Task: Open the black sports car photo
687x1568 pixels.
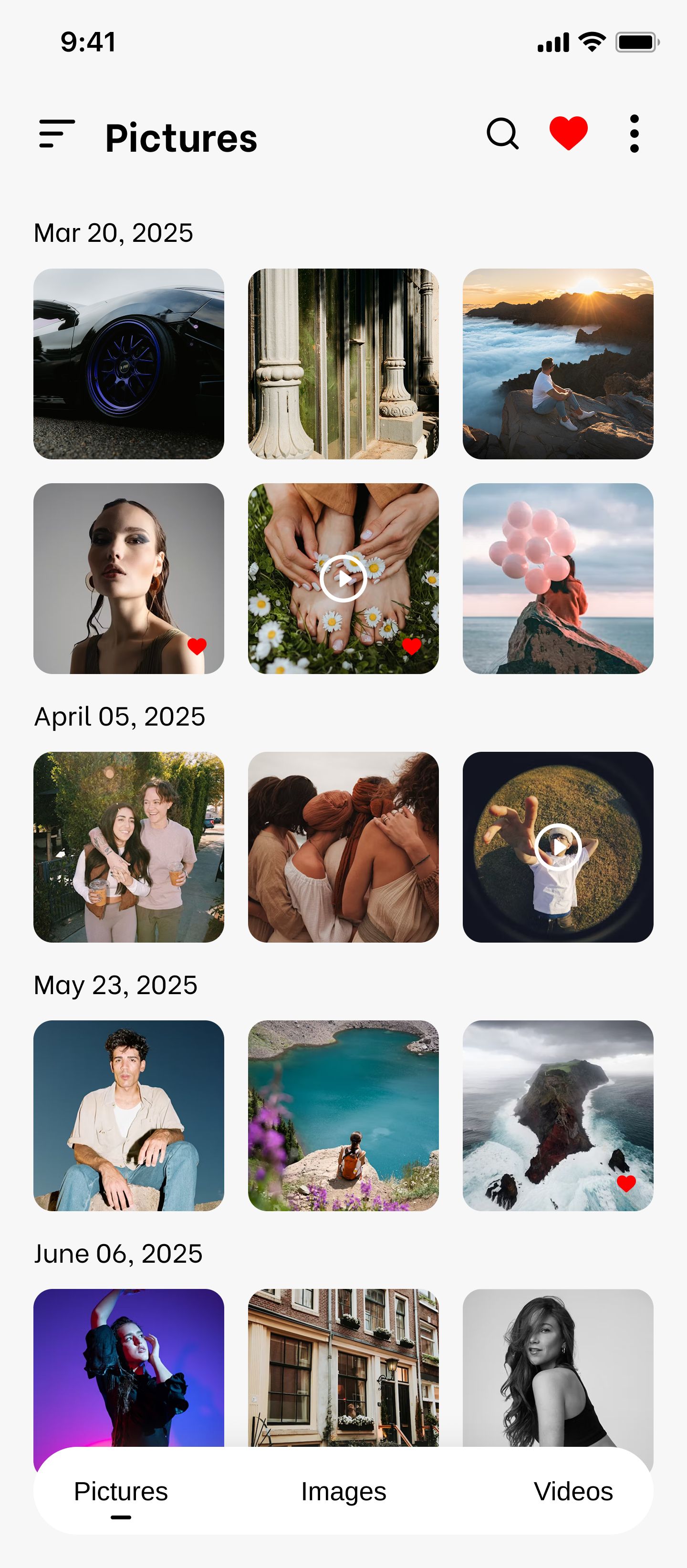Action: click(x=128, y=364)
